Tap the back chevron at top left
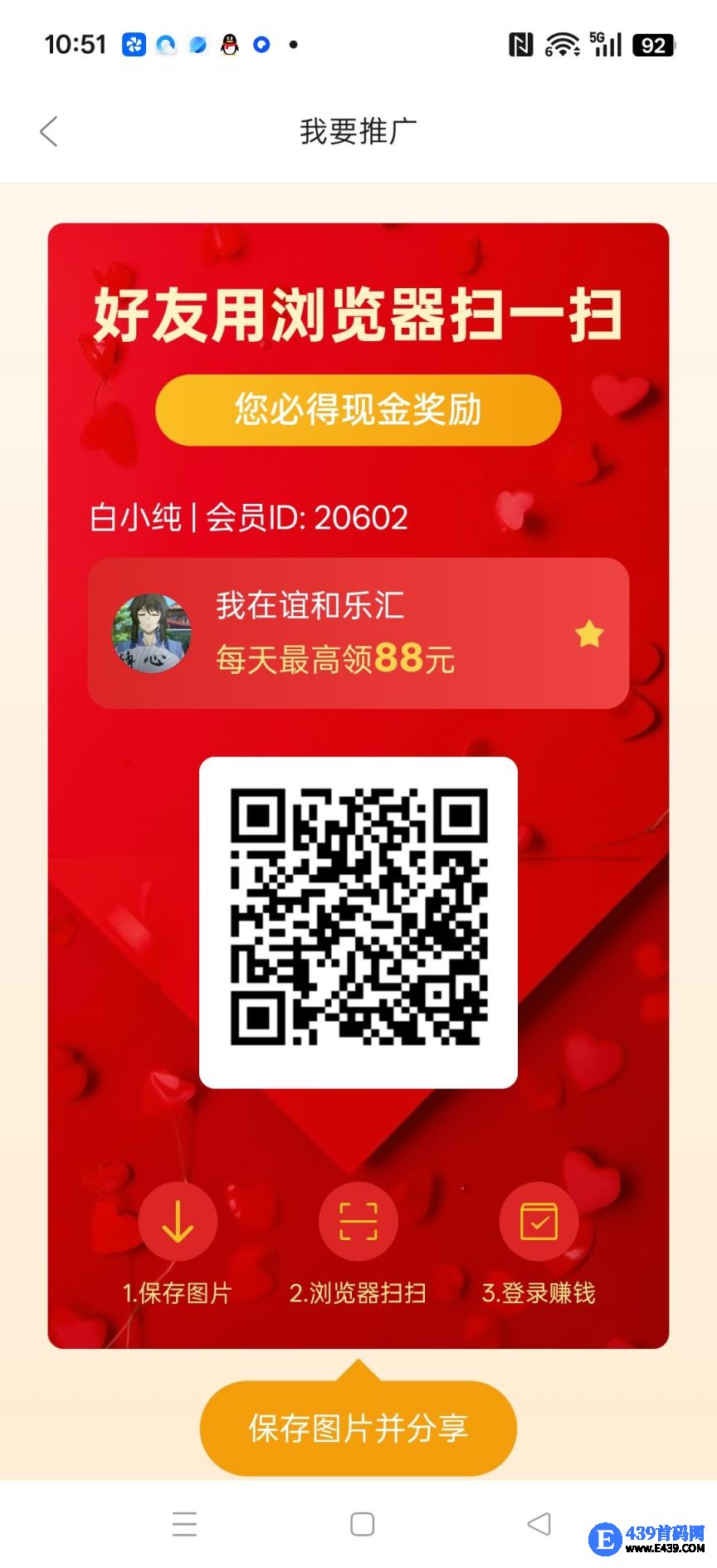Viewport: 717px width, 1568px height. pyautogui.click(x=47, y=130)
